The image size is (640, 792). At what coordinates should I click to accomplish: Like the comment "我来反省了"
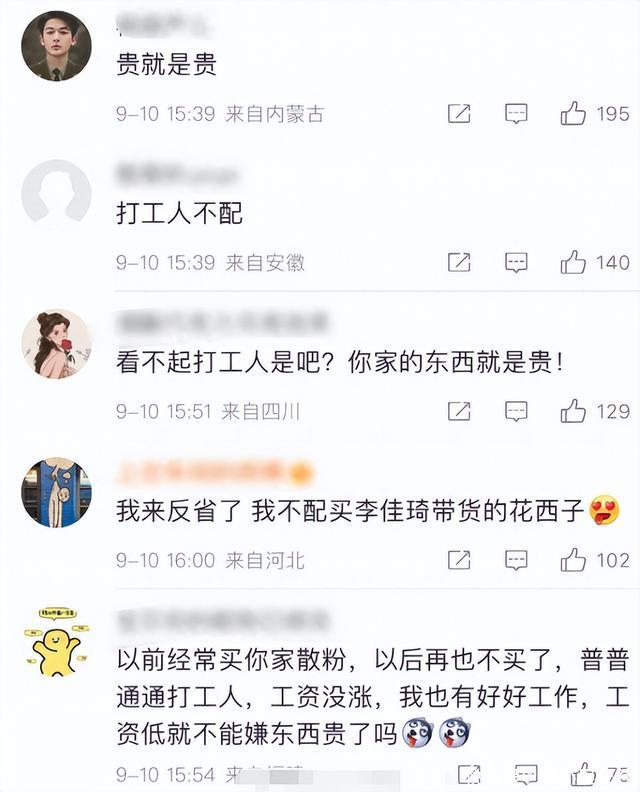[573, 560]
